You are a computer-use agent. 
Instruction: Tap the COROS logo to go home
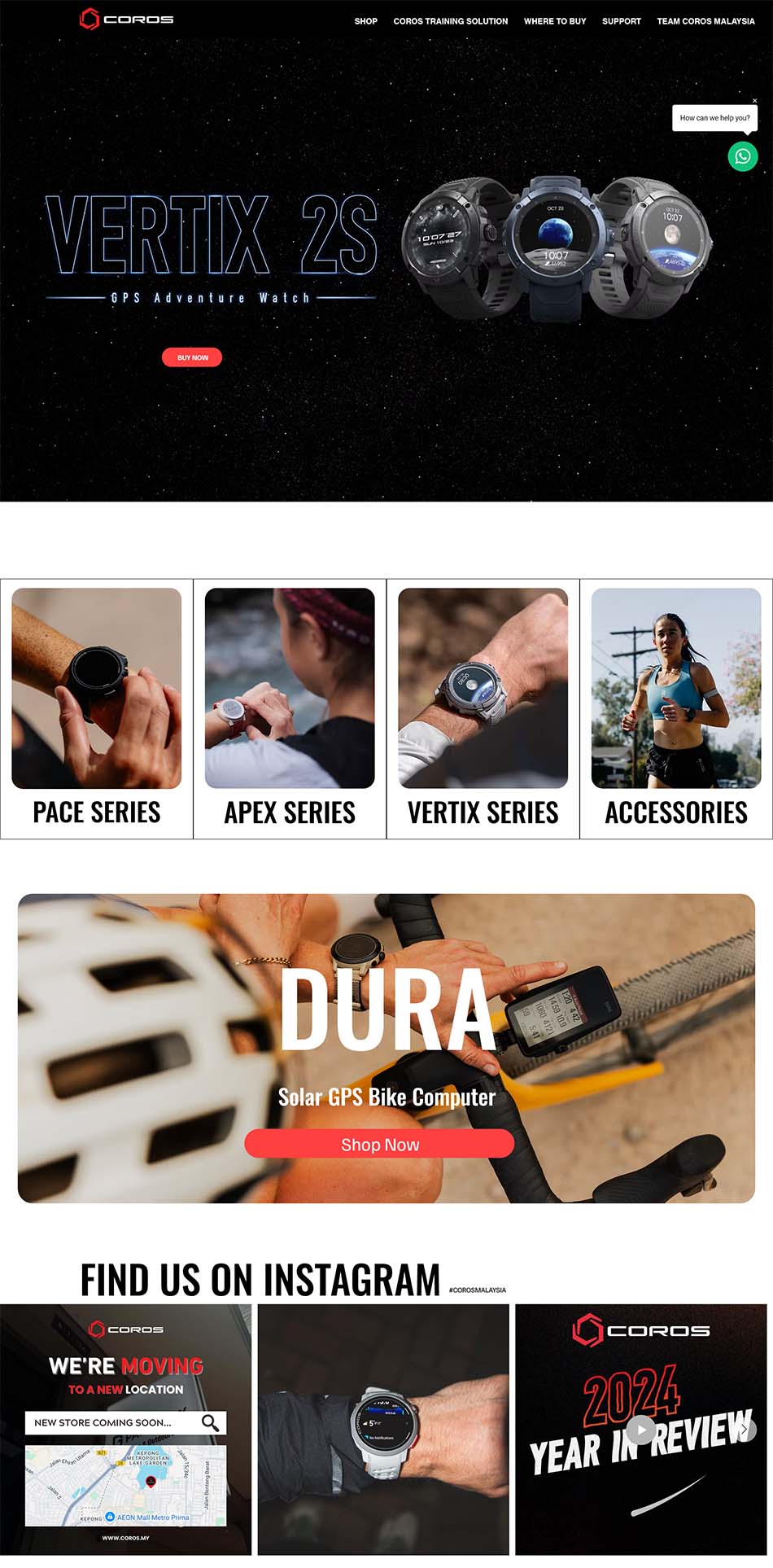coord(127,19)
